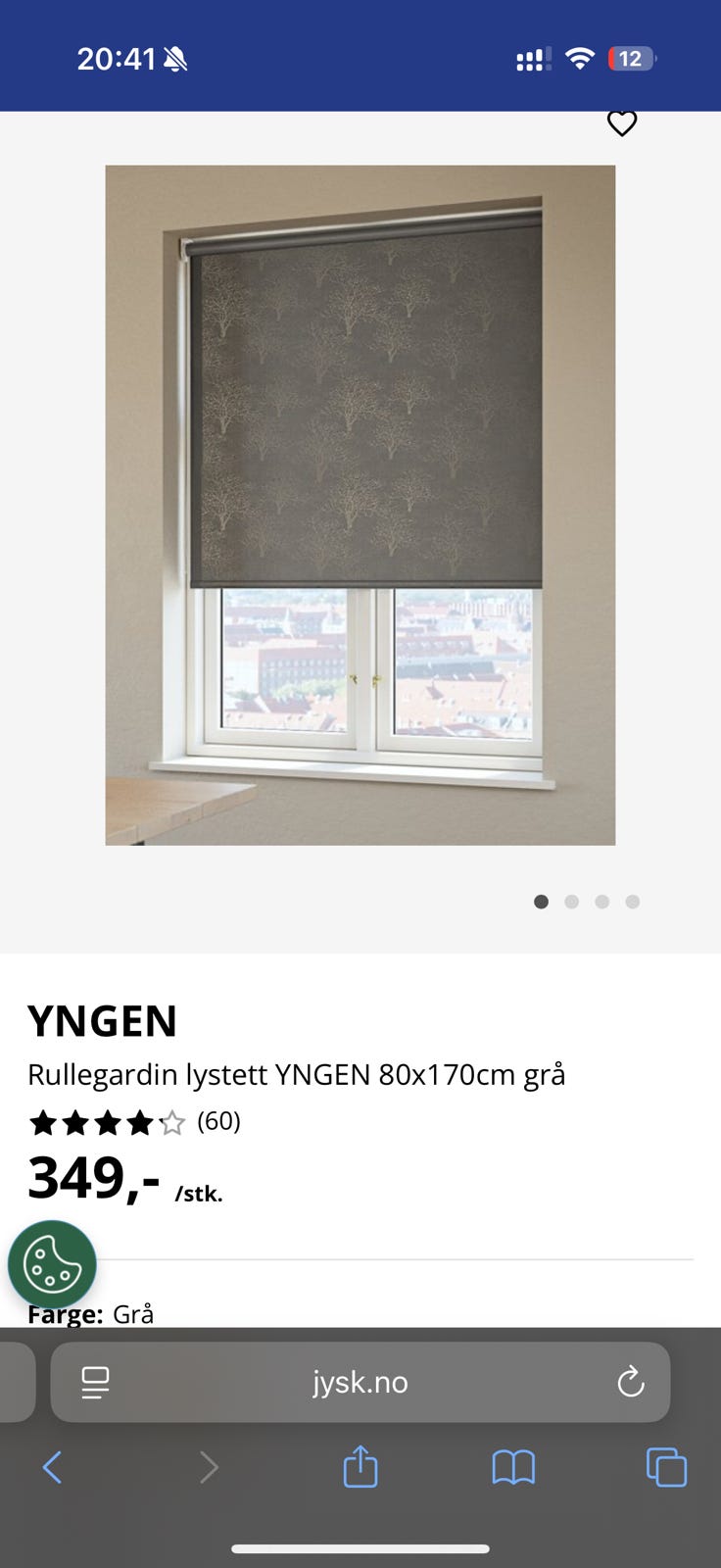Tap the reader view icon in address bar
The width and height of the screenshot is (721, 1568).
coord(94,1383)
